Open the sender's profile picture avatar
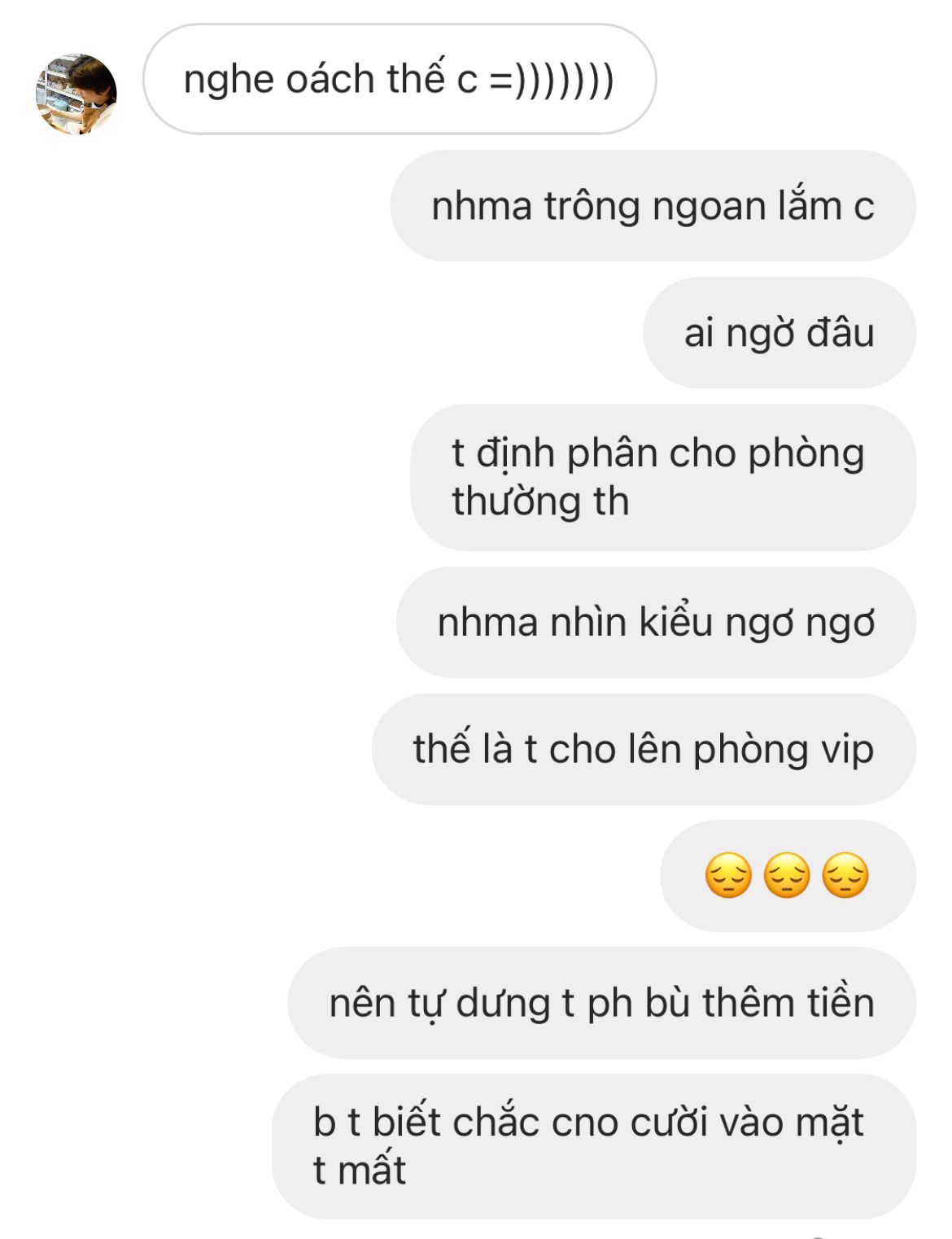The width and height of the screenshot is (952, 1239). (x=76, y=94)
